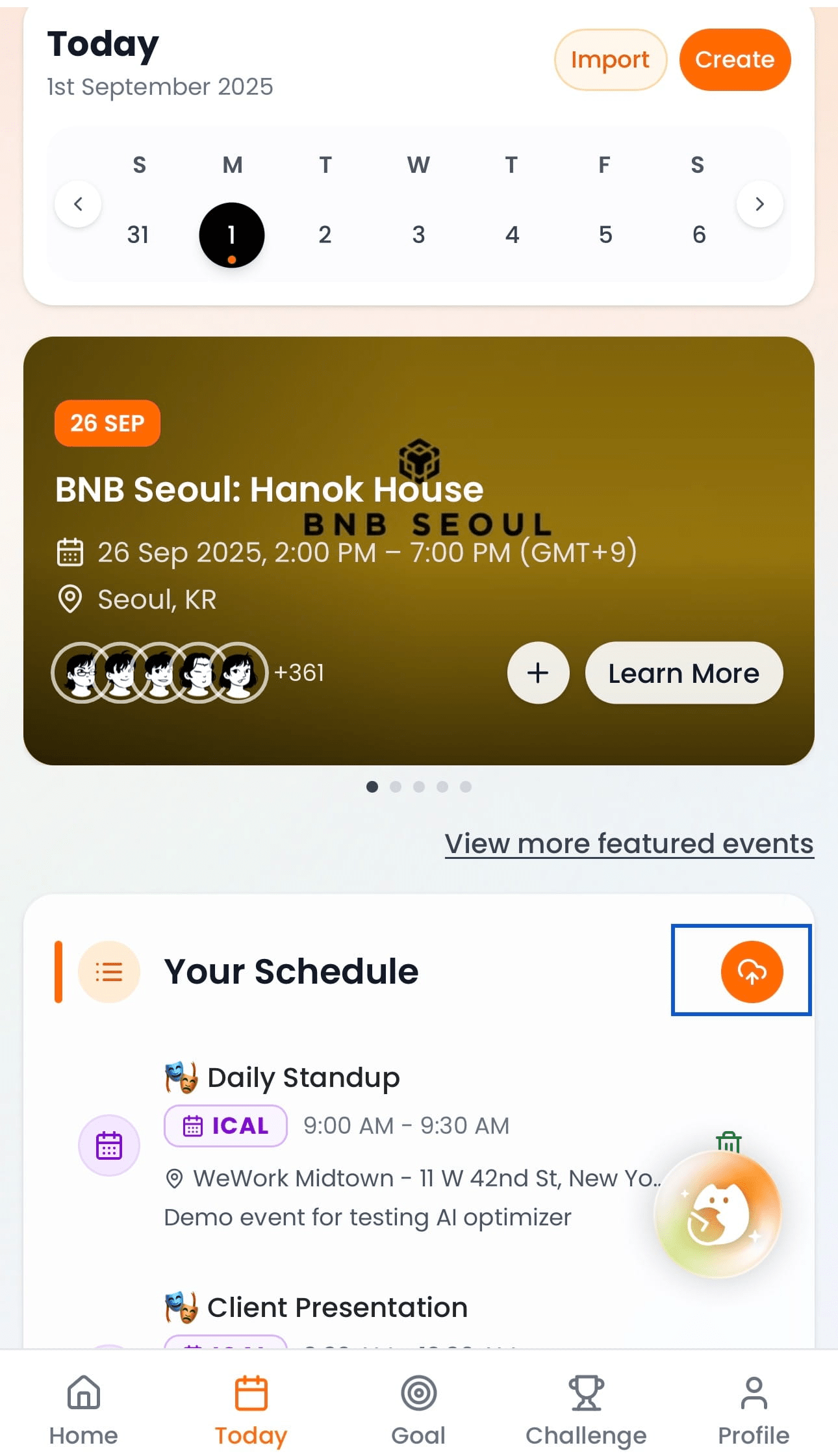The height and width of the screenshot is (1456, 838).
Task: Tap the cloud upload icon in Your Schedule
Action: coord(752,971)
